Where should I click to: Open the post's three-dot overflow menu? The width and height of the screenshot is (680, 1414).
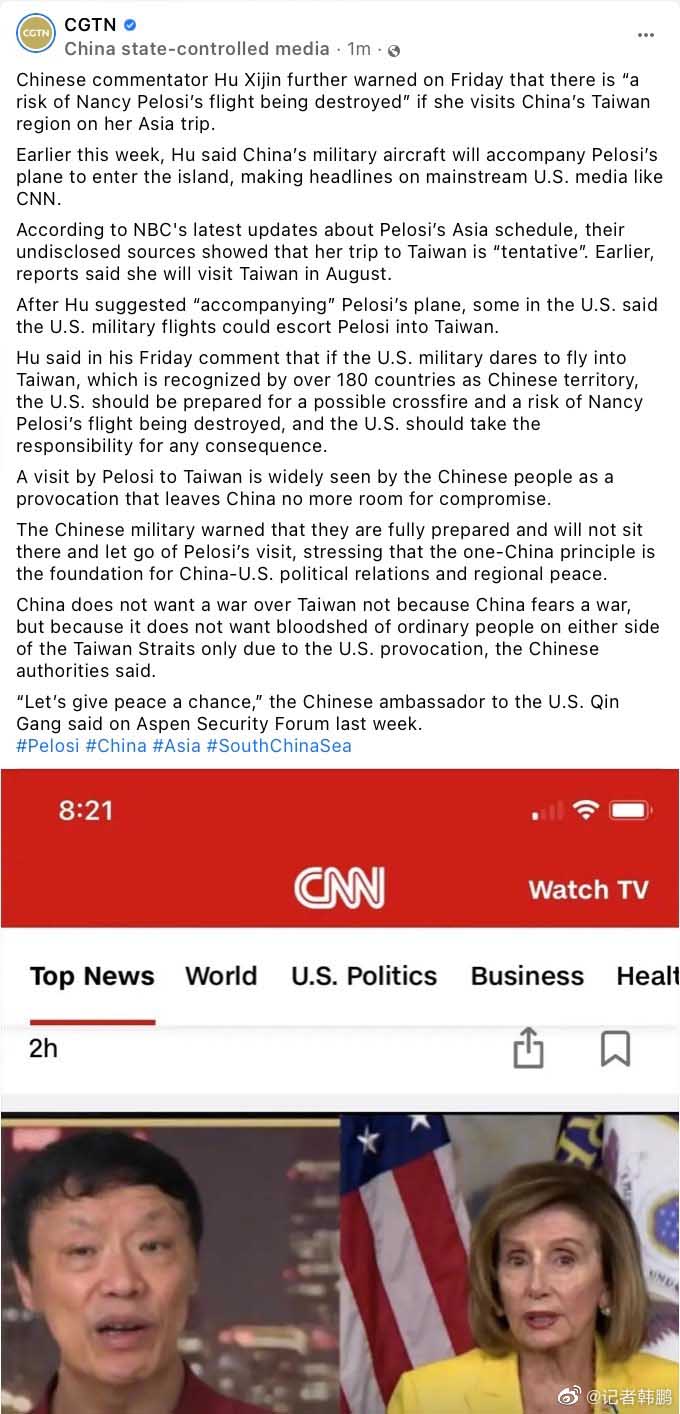pos(646,35)
